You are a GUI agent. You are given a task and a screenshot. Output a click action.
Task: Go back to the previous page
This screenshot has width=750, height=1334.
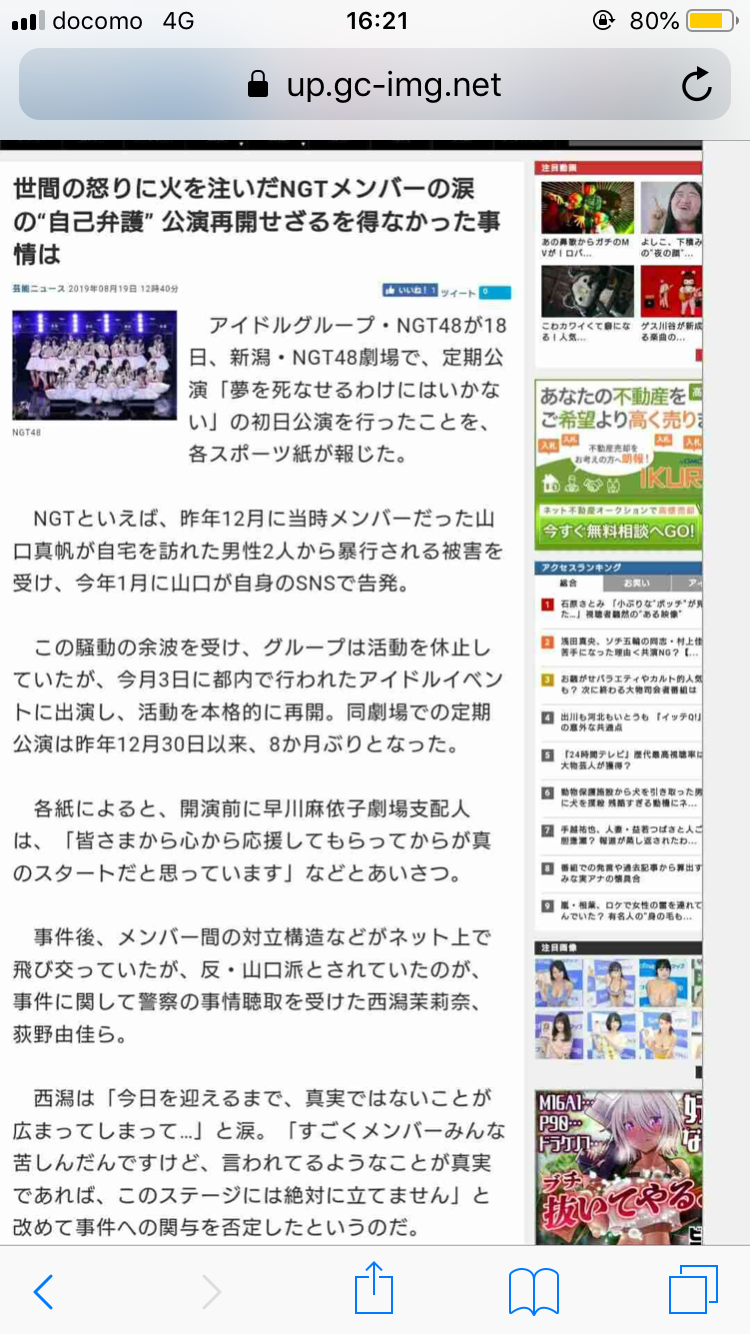43,1291
